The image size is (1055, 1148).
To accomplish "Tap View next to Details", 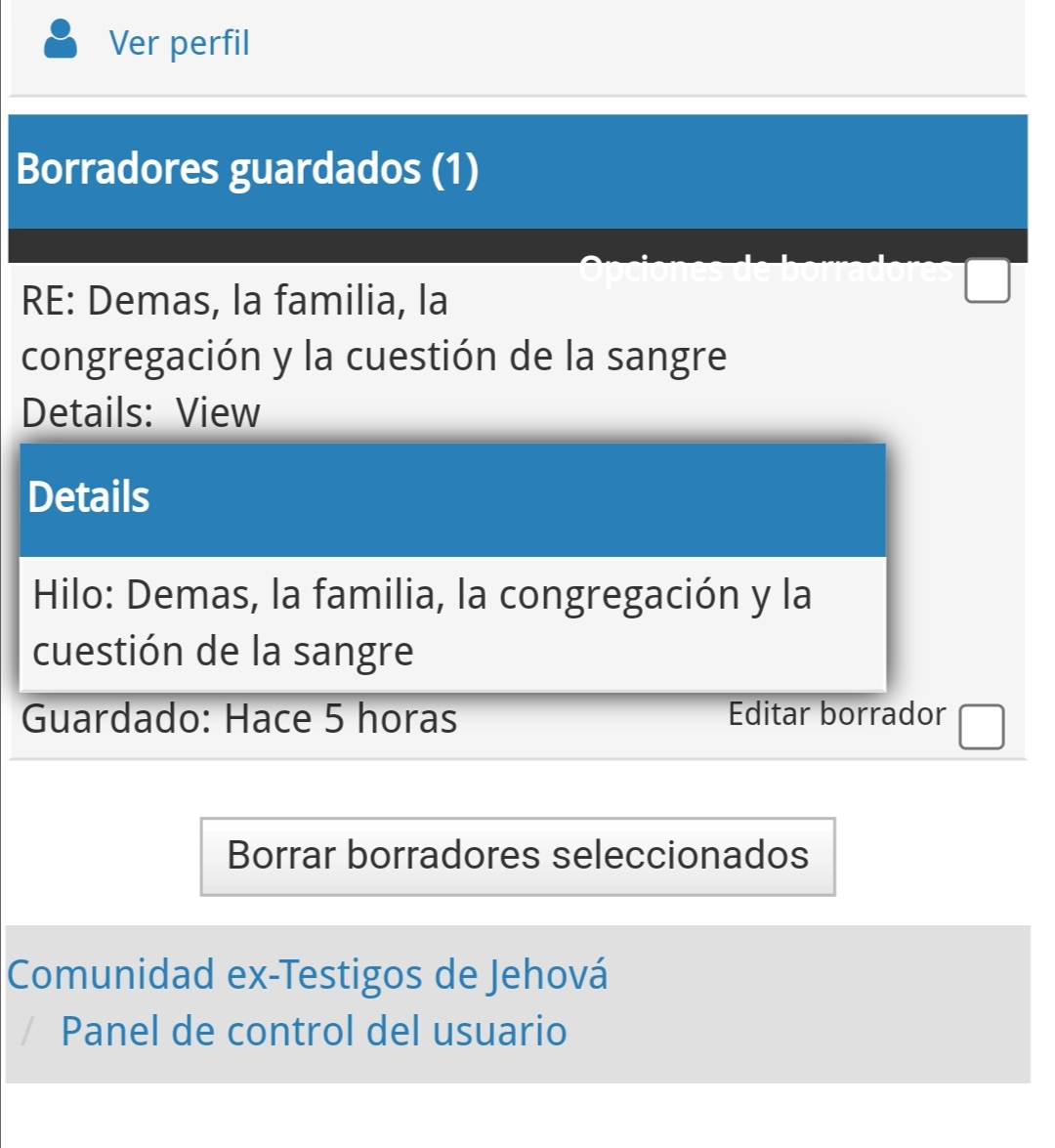I will [x=218, y=413].
